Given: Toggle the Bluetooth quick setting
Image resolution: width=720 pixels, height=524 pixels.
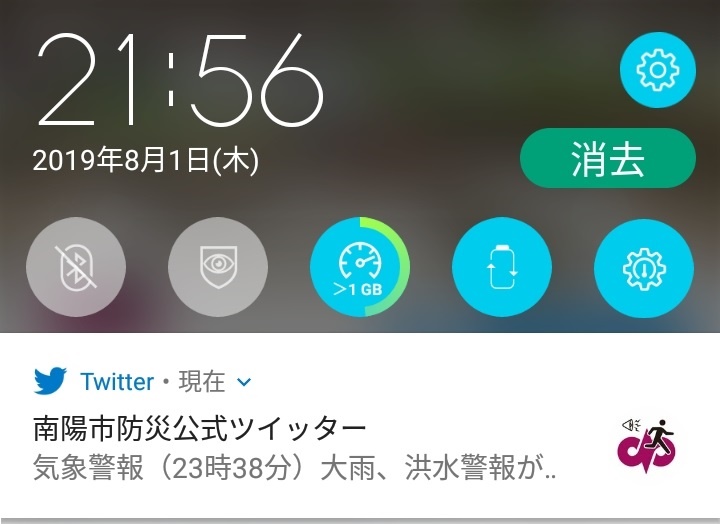Looking at the screenshot, I should pos(76,267).
